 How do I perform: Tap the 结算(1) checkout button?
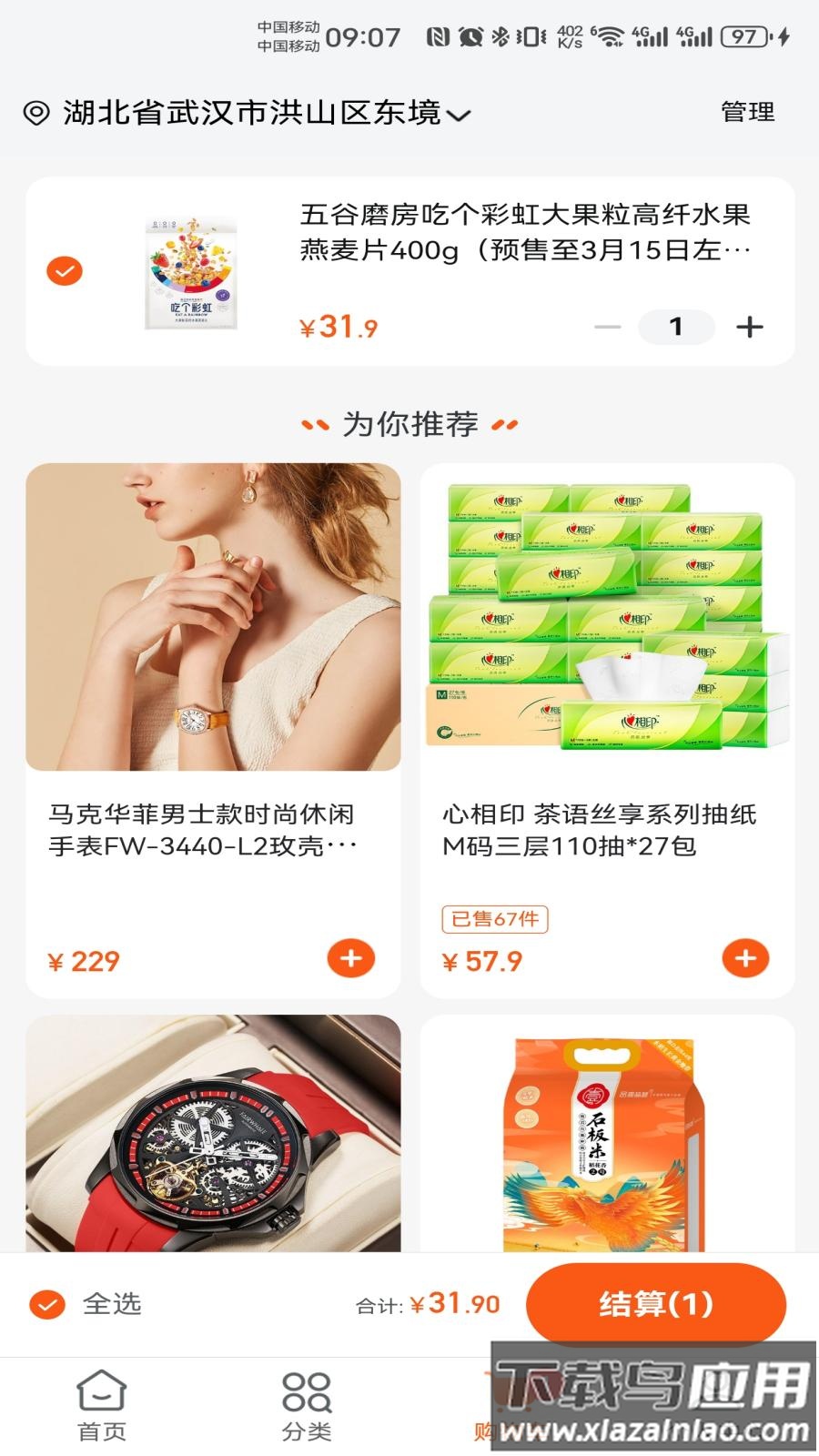[x=655, y=1305]
